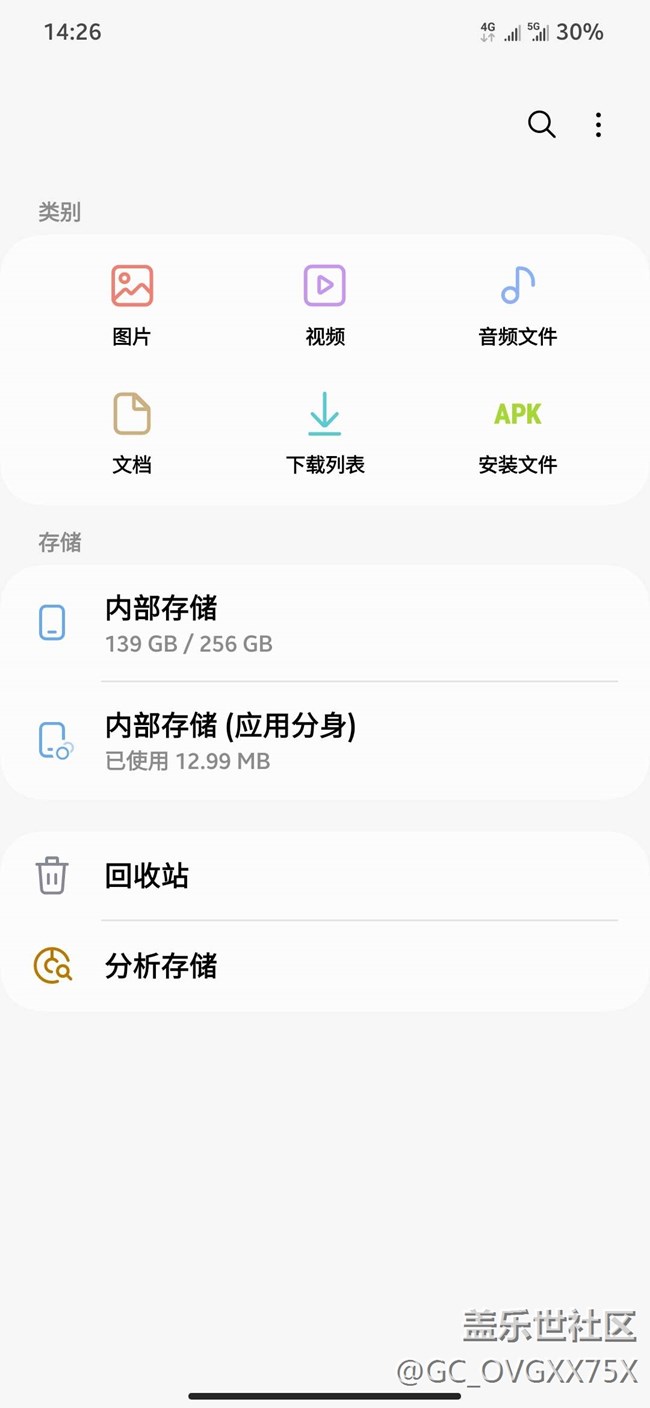Open 安装文件 APK category
Image resolution: width=650 pixels, height=1408 pixels.
click(x=517, y=432)
